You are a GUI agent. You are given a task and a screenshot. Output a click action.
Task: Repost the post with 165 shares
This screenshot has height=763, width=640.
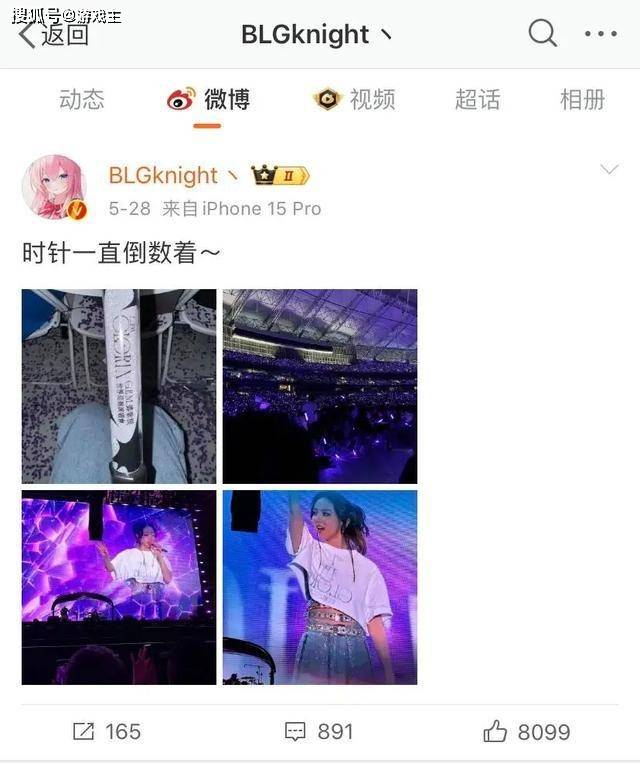[107, 731]
